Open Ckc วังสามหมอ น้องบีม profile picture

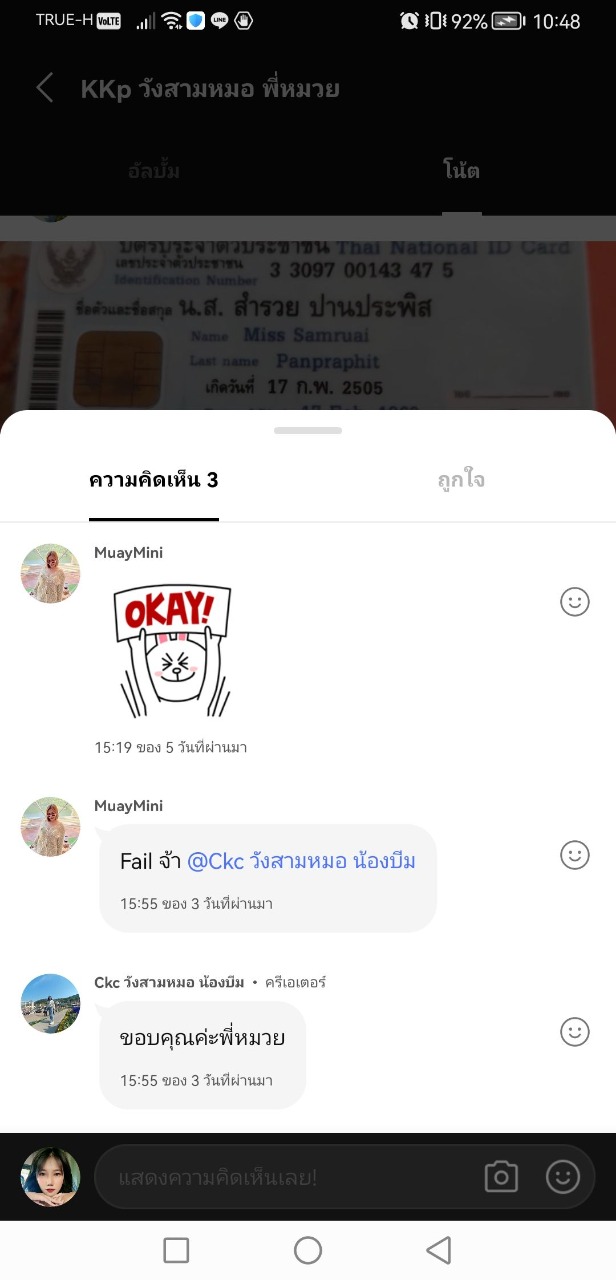click(50, 1003)
